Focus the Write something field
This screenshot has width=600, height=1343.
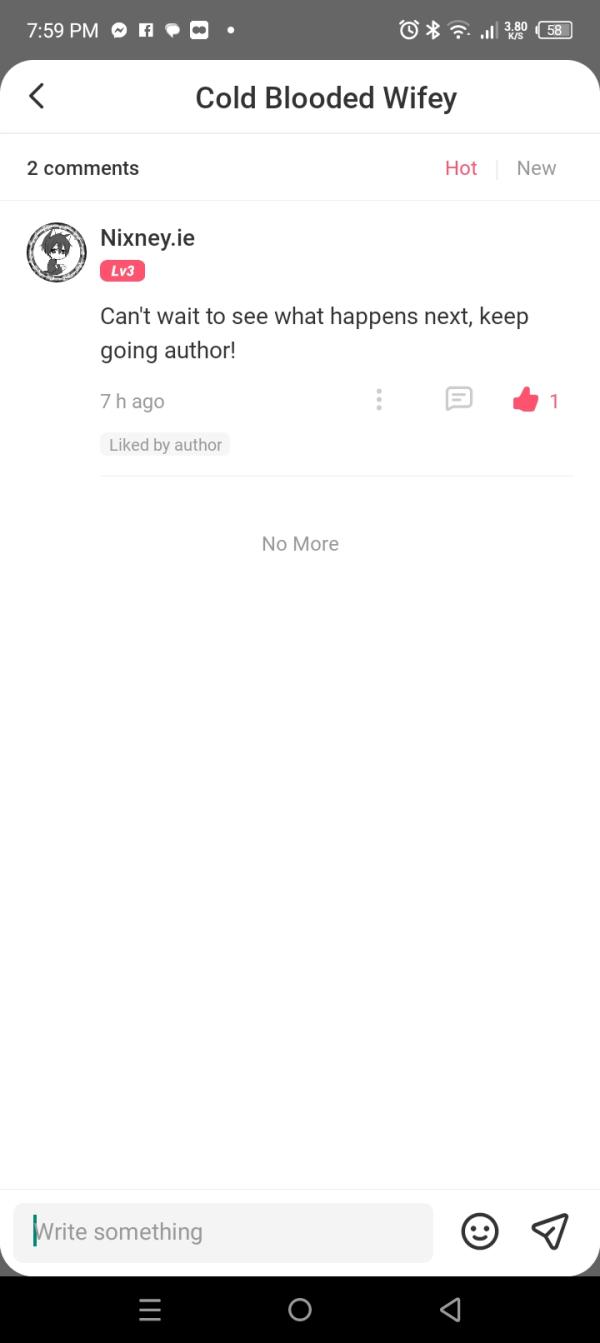point(223,1232)
